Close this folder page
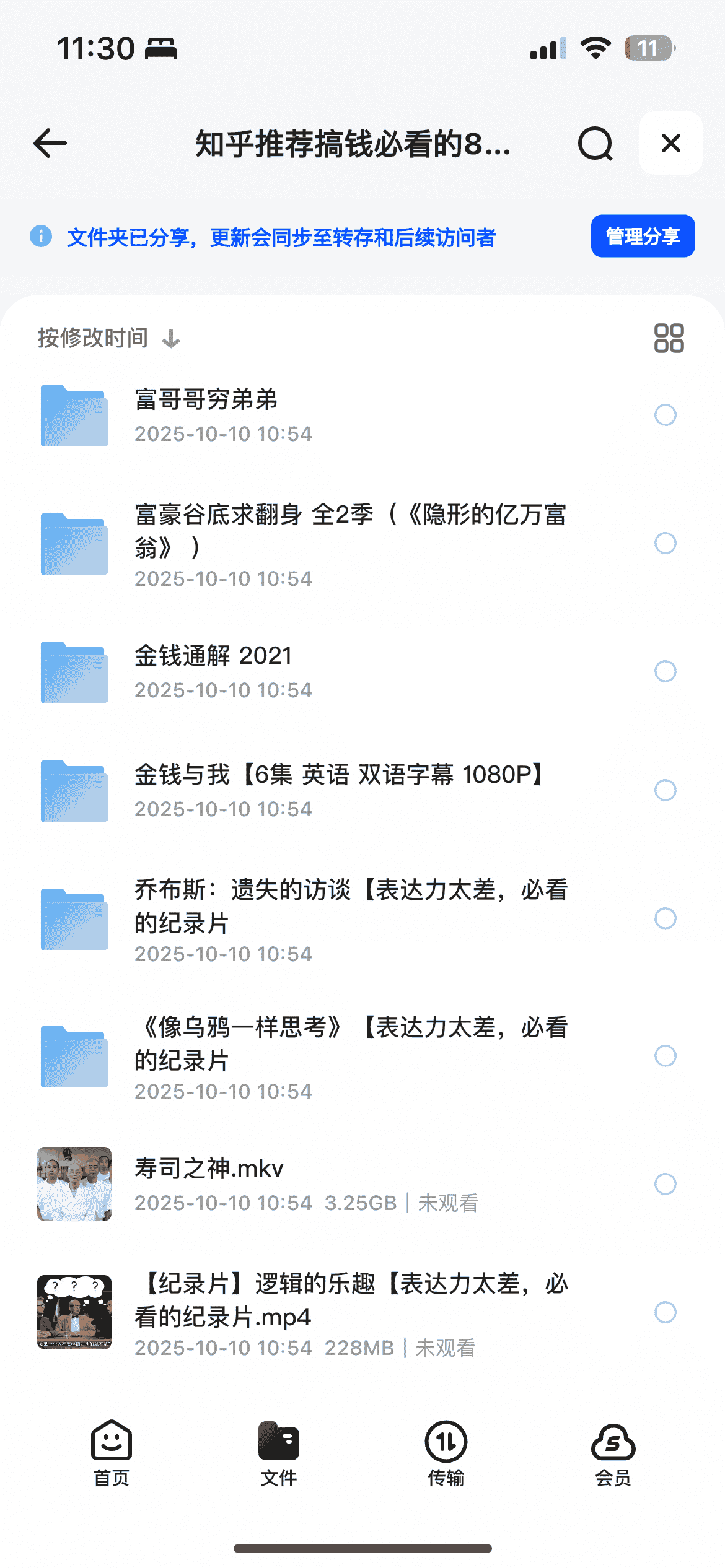725x1568 pixels. coord(670,144)
